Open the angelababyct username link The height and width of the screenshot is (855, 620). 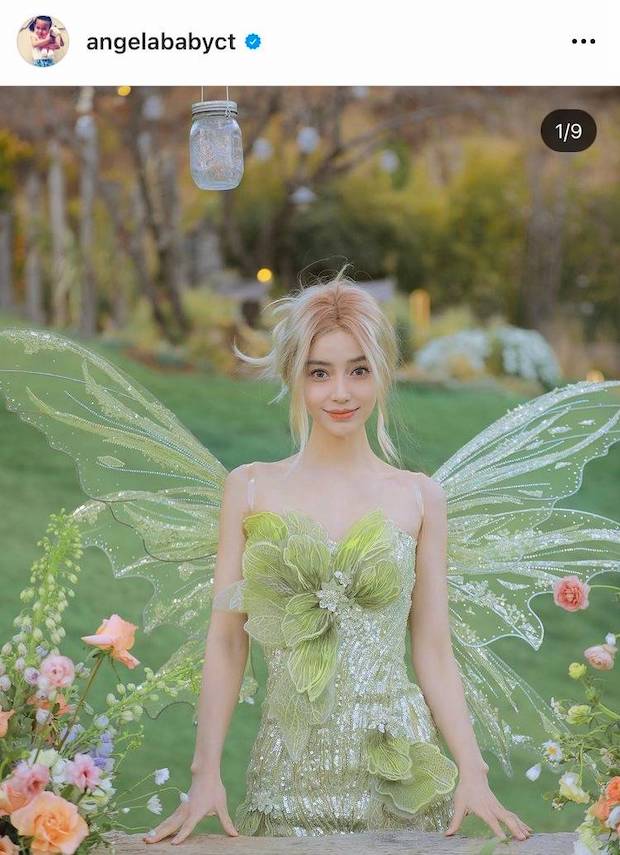click(x=160, y=42)
